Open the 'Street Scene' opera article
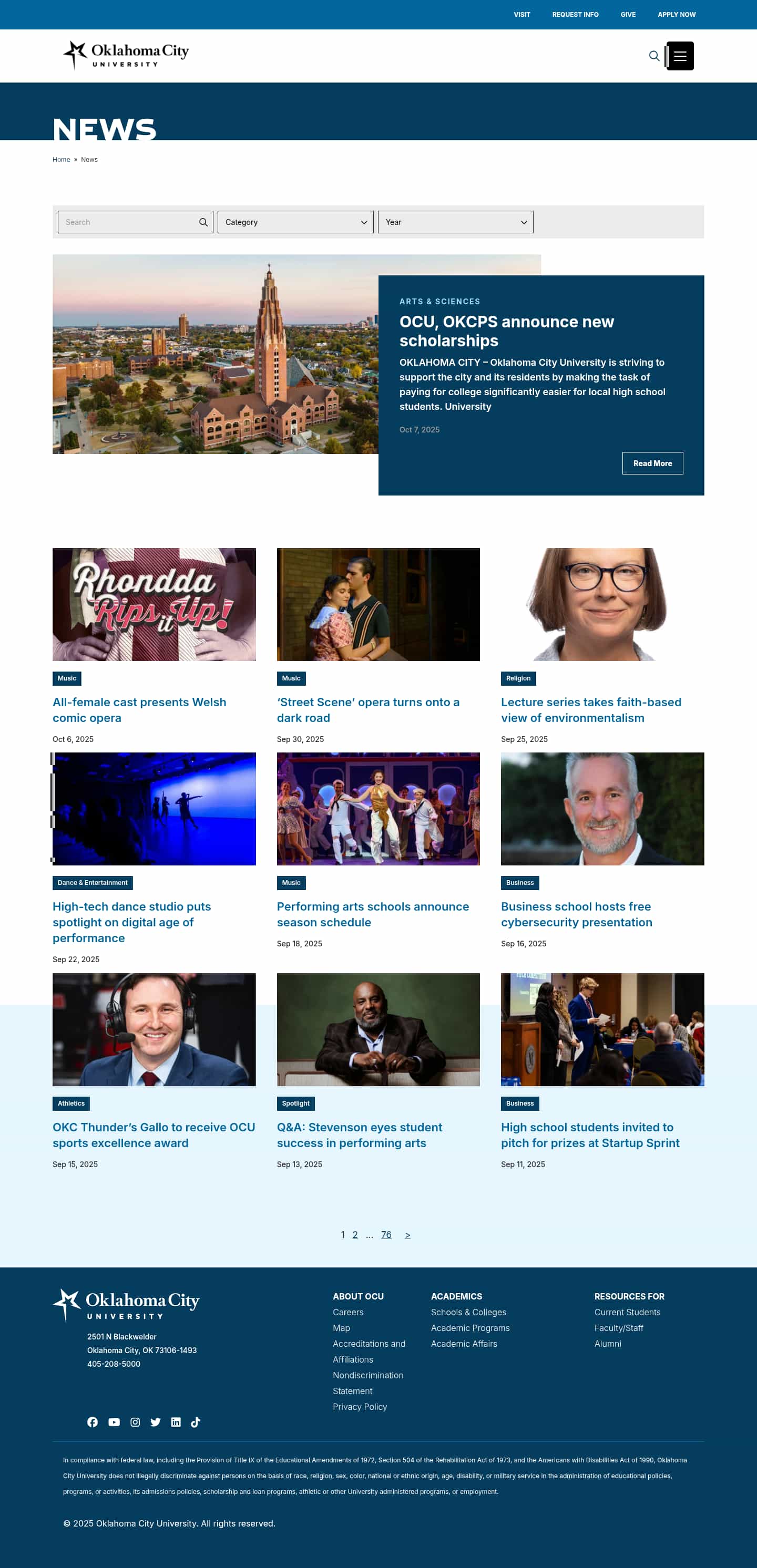Image resolution: width=757 pixels, height=1568 pixels. 368,710
